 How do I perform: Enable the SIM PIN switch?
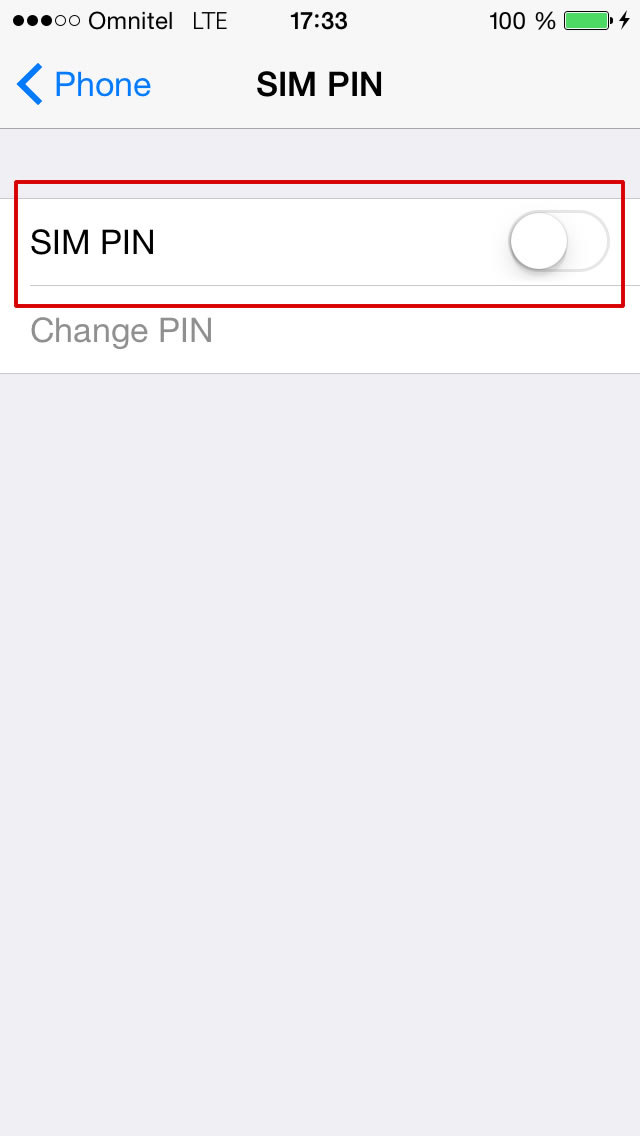point(558,242)
